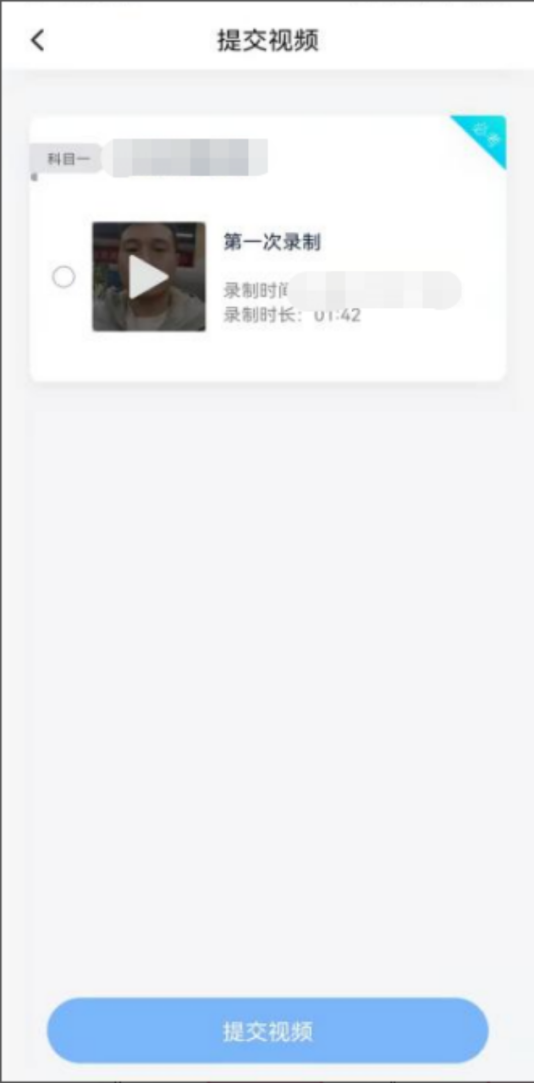534x1083 pixels.
Task: Go back using the top-left arrow
Action: pyautogui.click(x=37, y=40)
